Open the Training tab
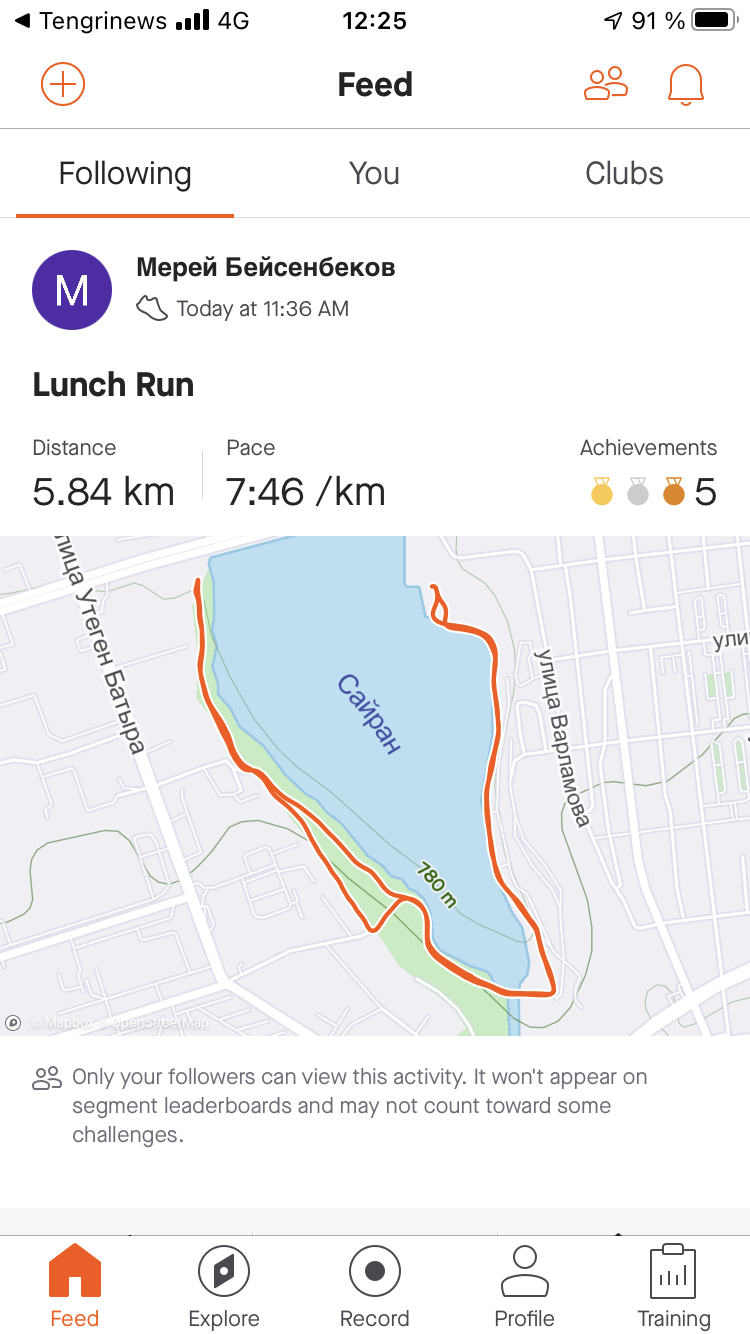 pos(674,1288)
